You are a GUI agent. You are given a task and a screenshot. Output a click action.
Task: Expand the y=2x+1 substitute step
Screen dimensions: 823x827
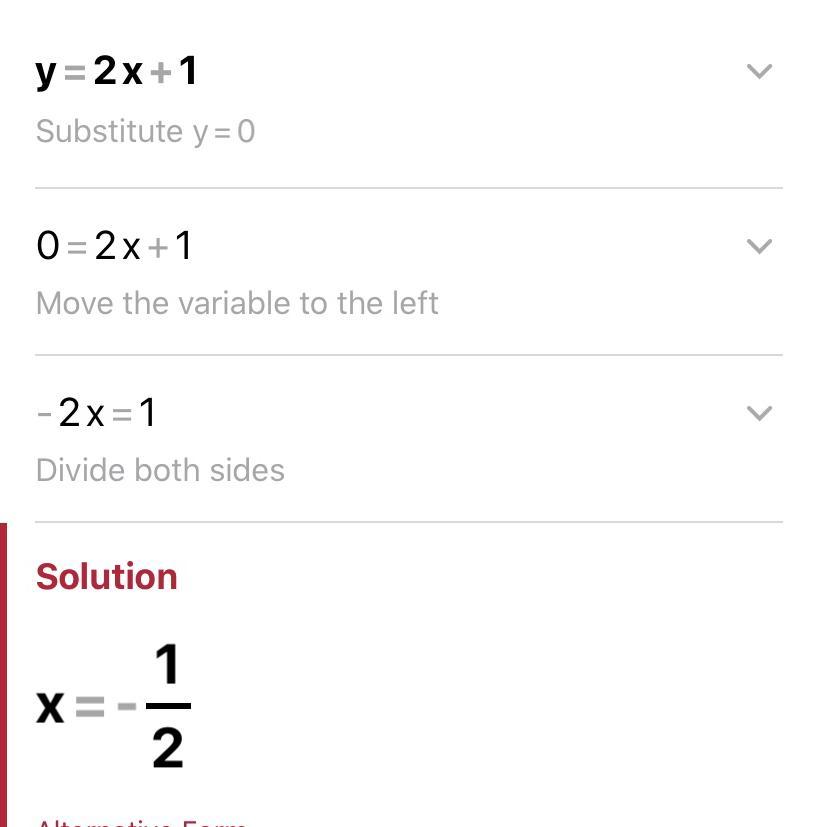point(759,71)
